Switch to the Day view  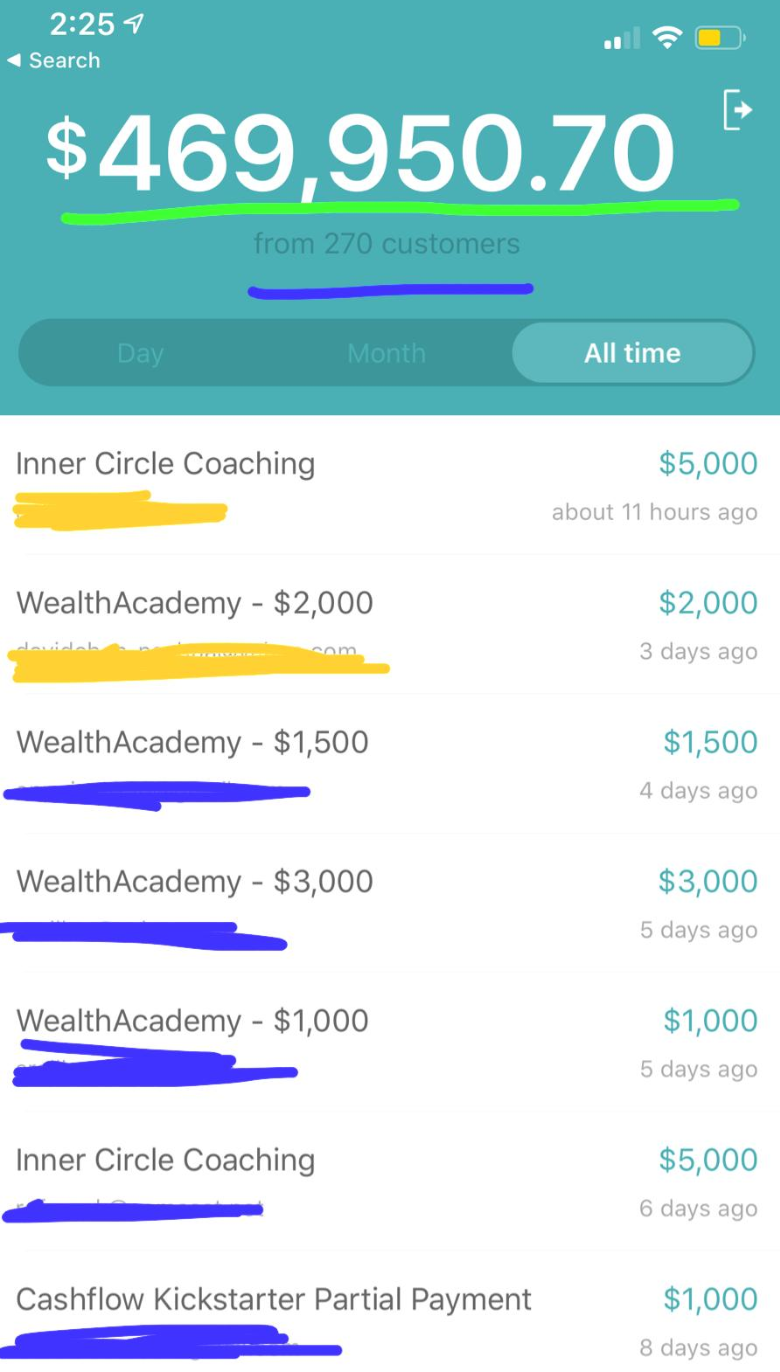(140, 353)
